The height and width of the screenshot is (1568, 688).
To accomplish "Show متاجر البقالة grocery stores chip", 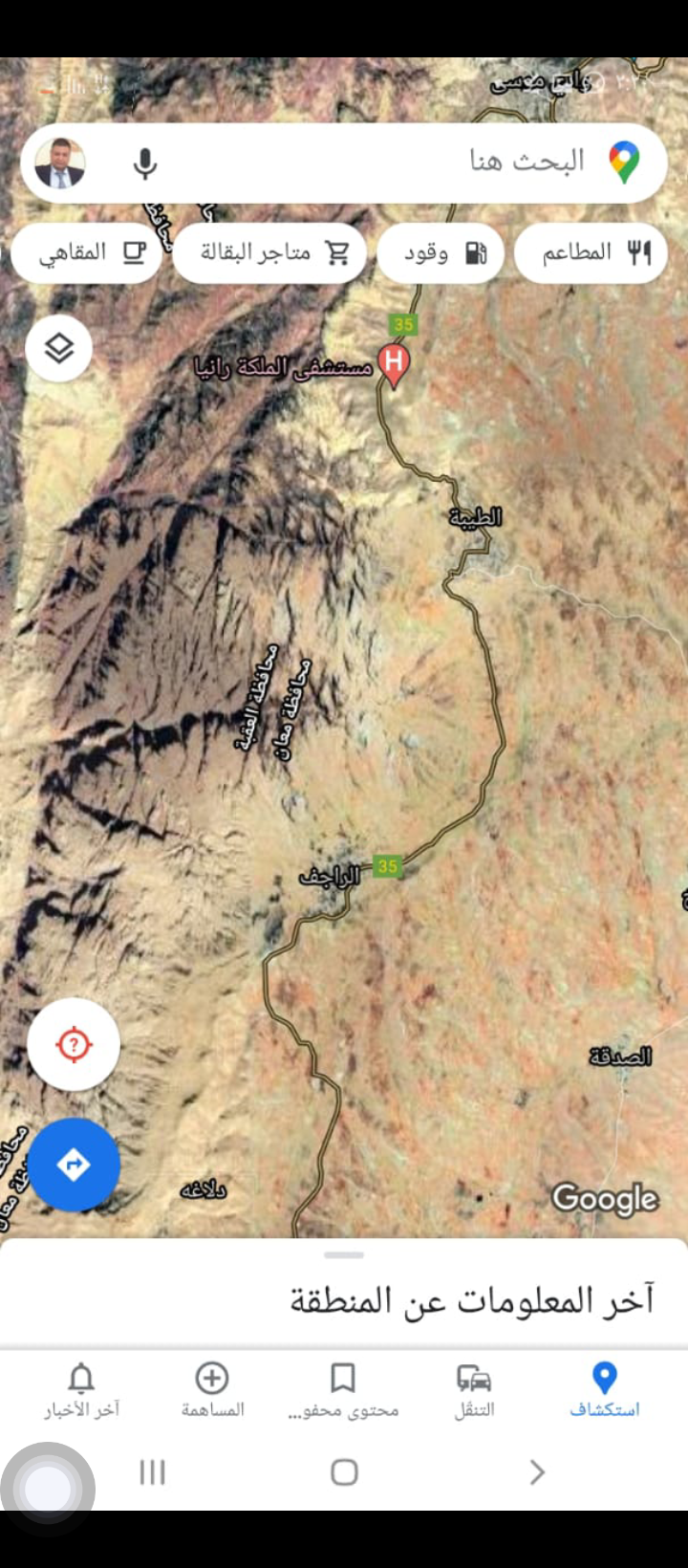I will click(270, 253).
